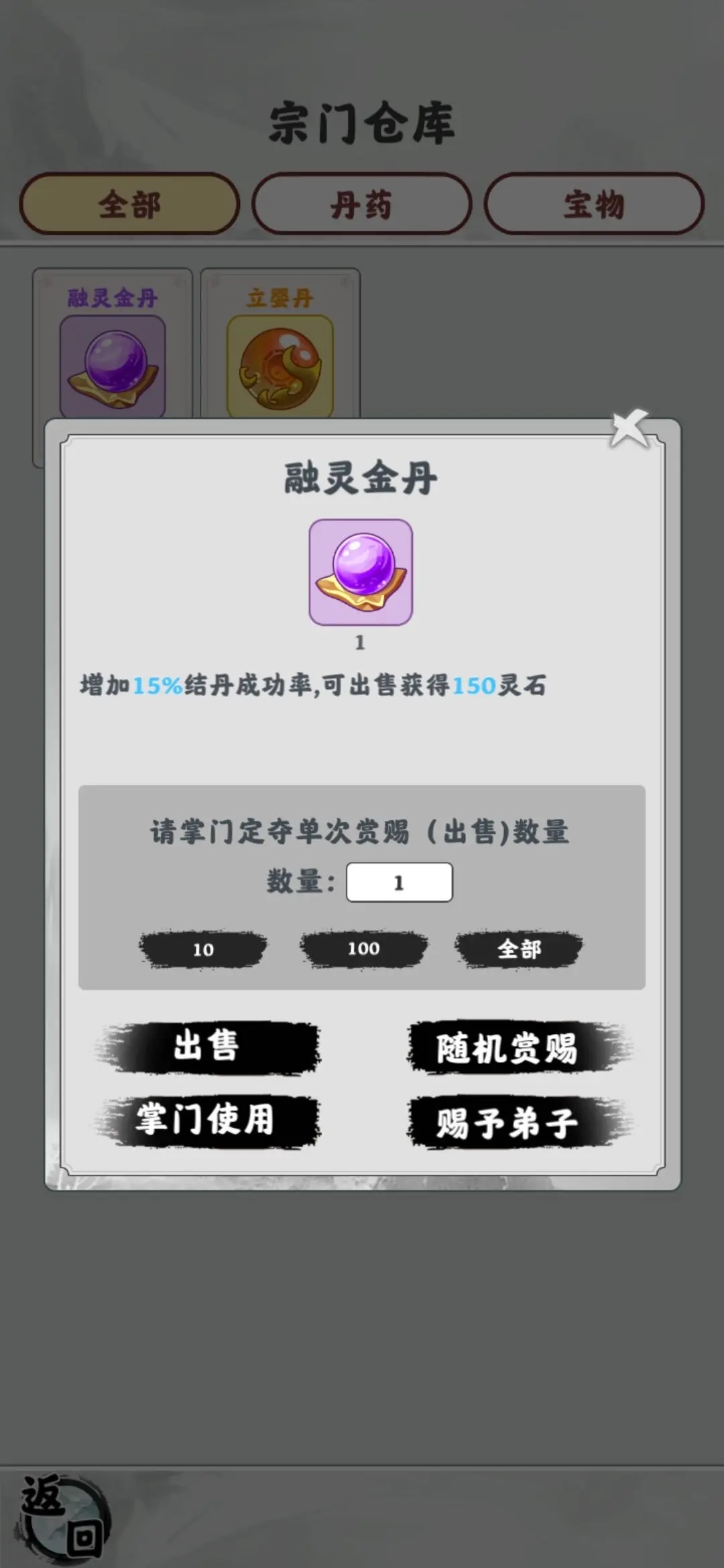Go back with the 返回 button

click(64, 1516)
